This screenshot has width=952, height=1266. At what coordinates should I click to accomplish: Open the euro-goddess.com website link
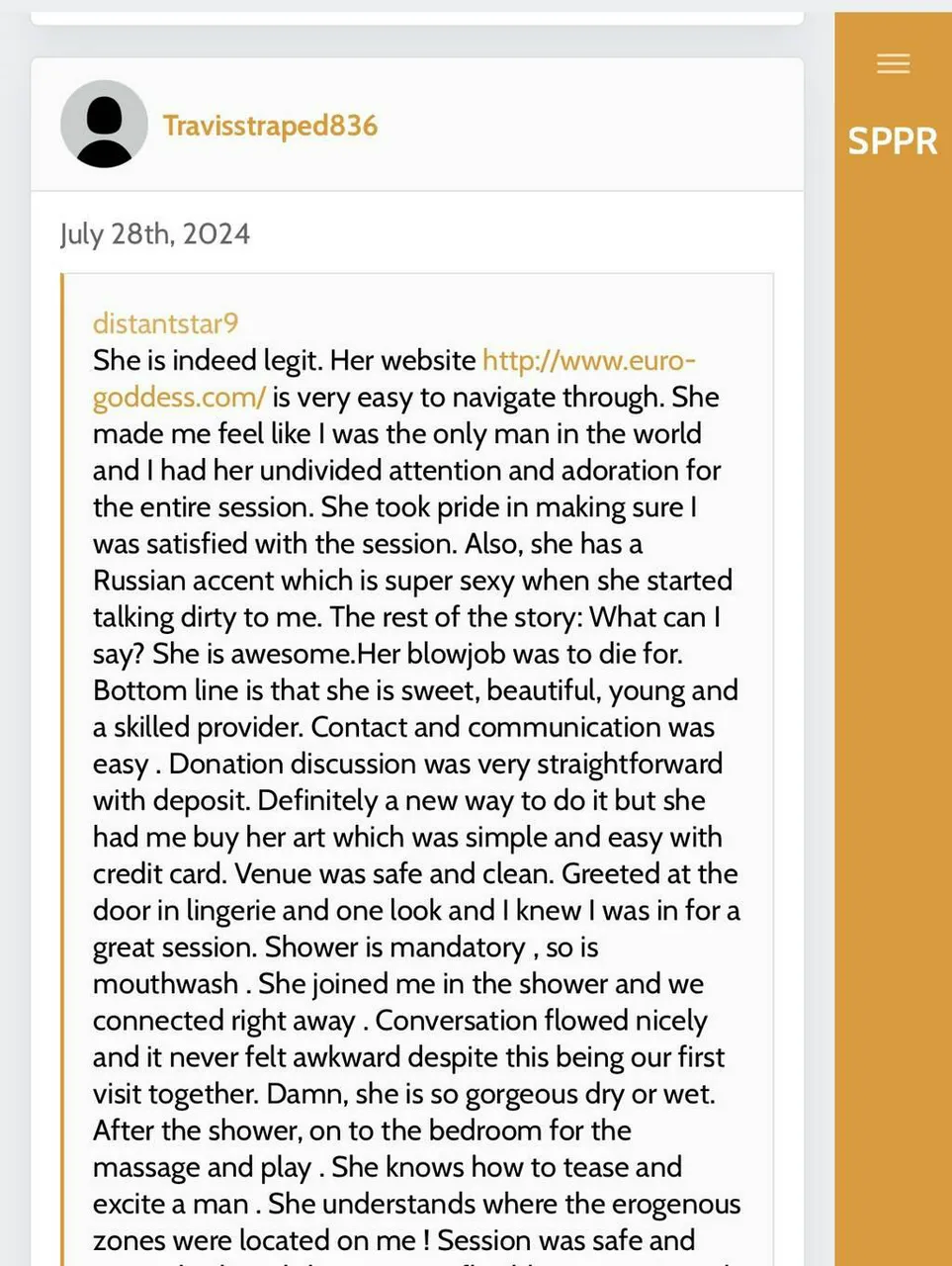(588, 360)
